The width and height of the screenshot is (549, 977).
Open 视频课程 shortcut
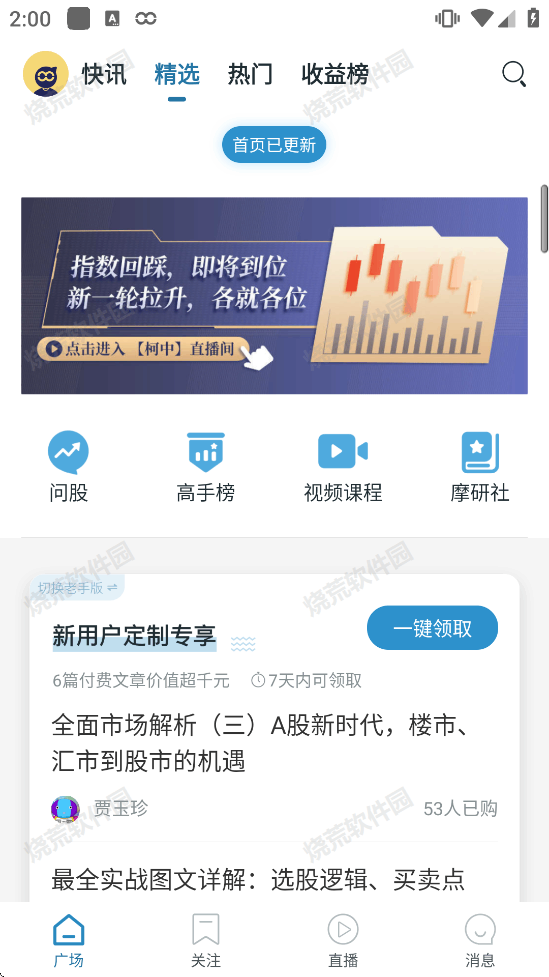tap(343, 467)
